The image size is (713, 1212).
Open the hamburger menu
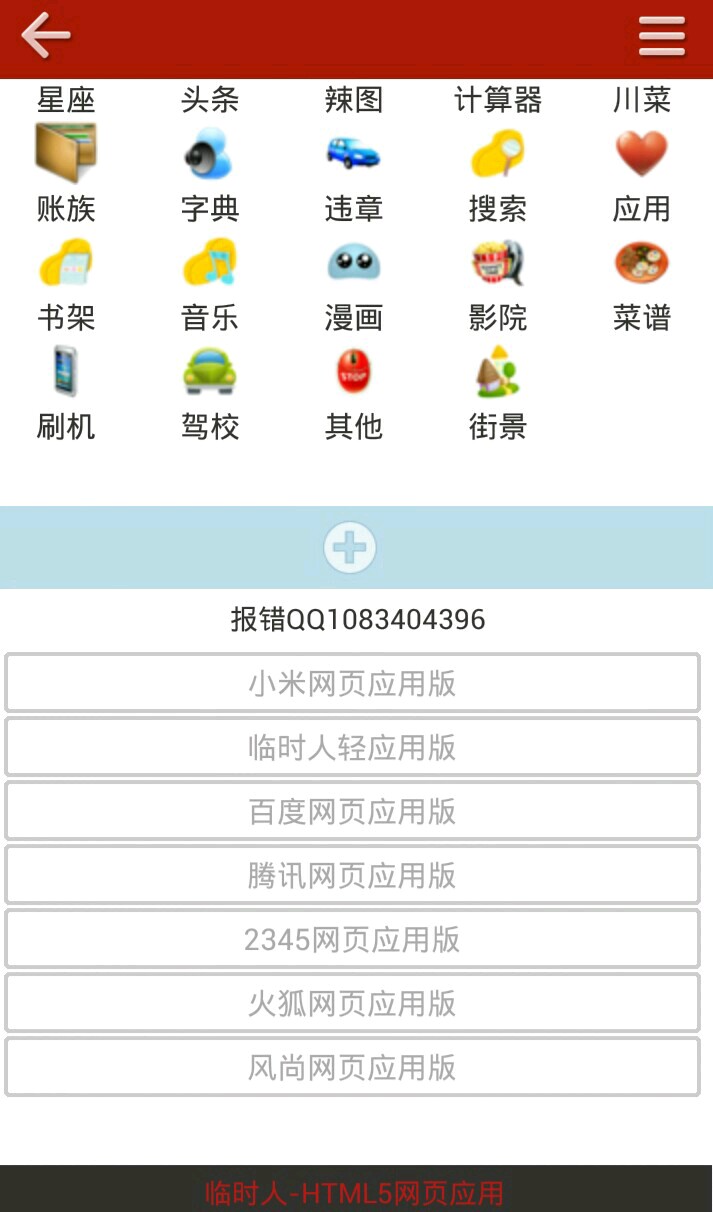tap(662, 38)
